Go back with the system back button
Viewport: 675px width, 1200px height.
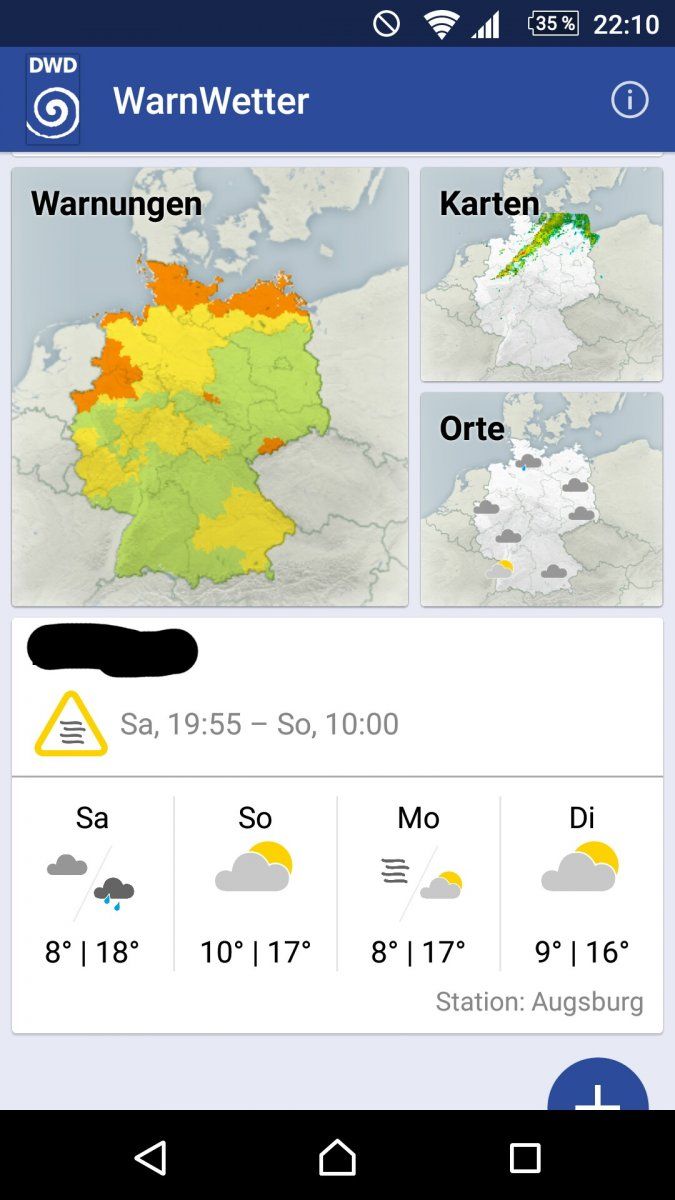(150, 1158)
